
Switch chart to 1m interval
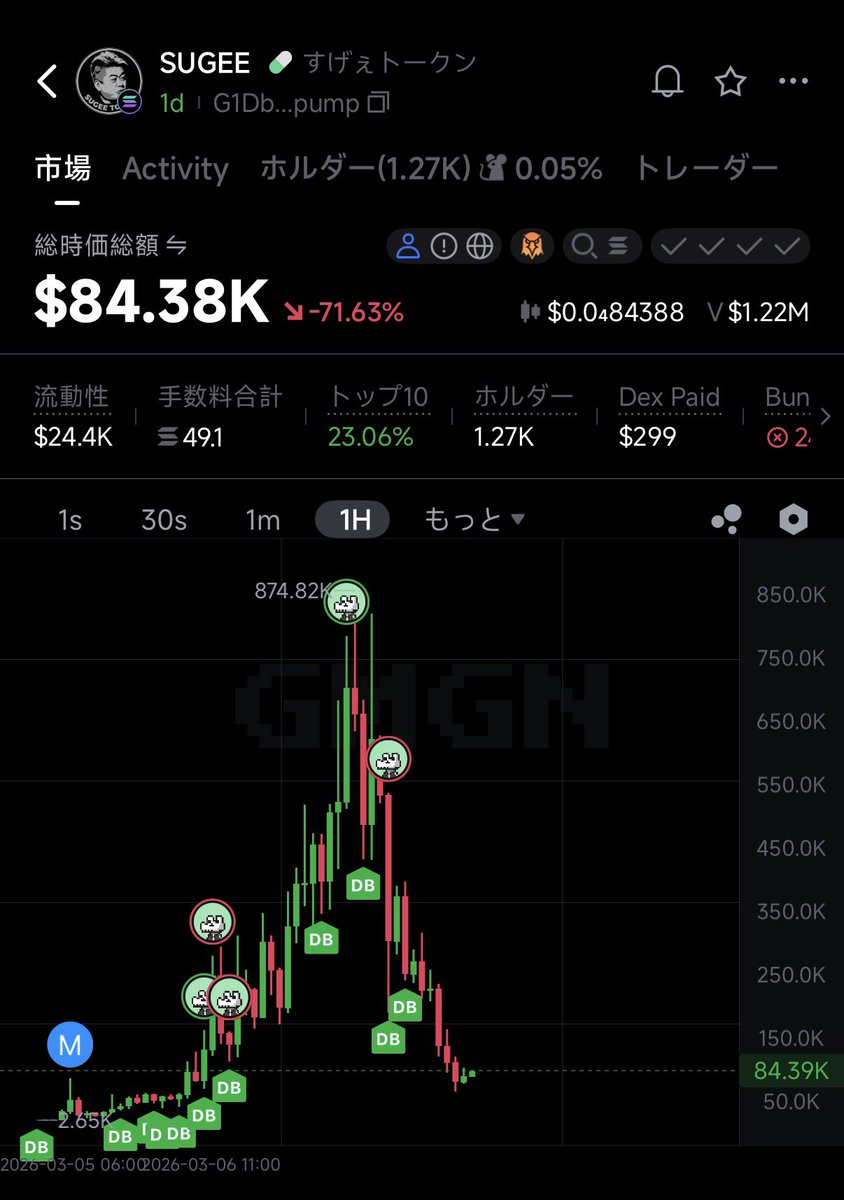pos(263,520)
